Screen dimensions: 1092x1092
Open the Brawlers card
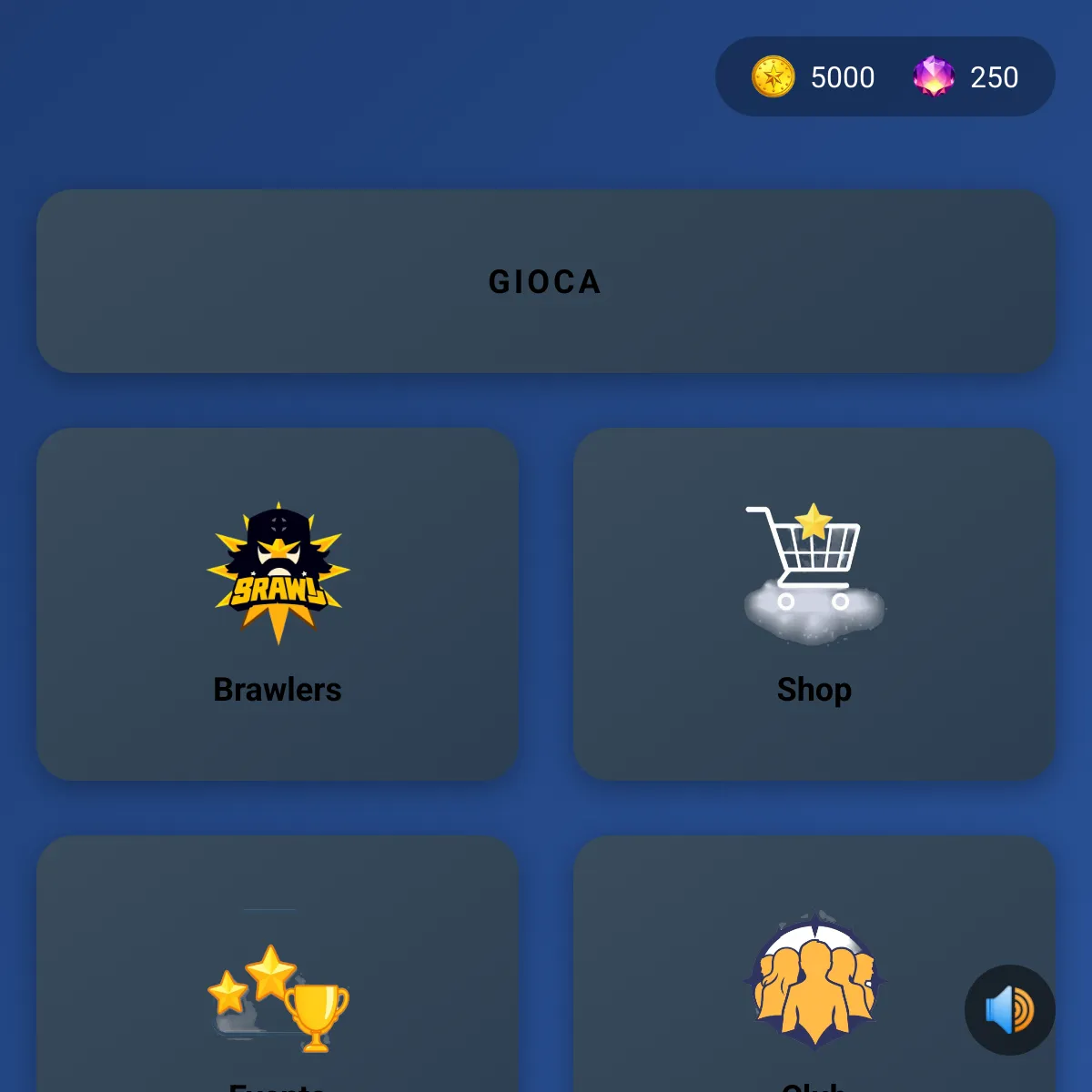tap(278, 603)
